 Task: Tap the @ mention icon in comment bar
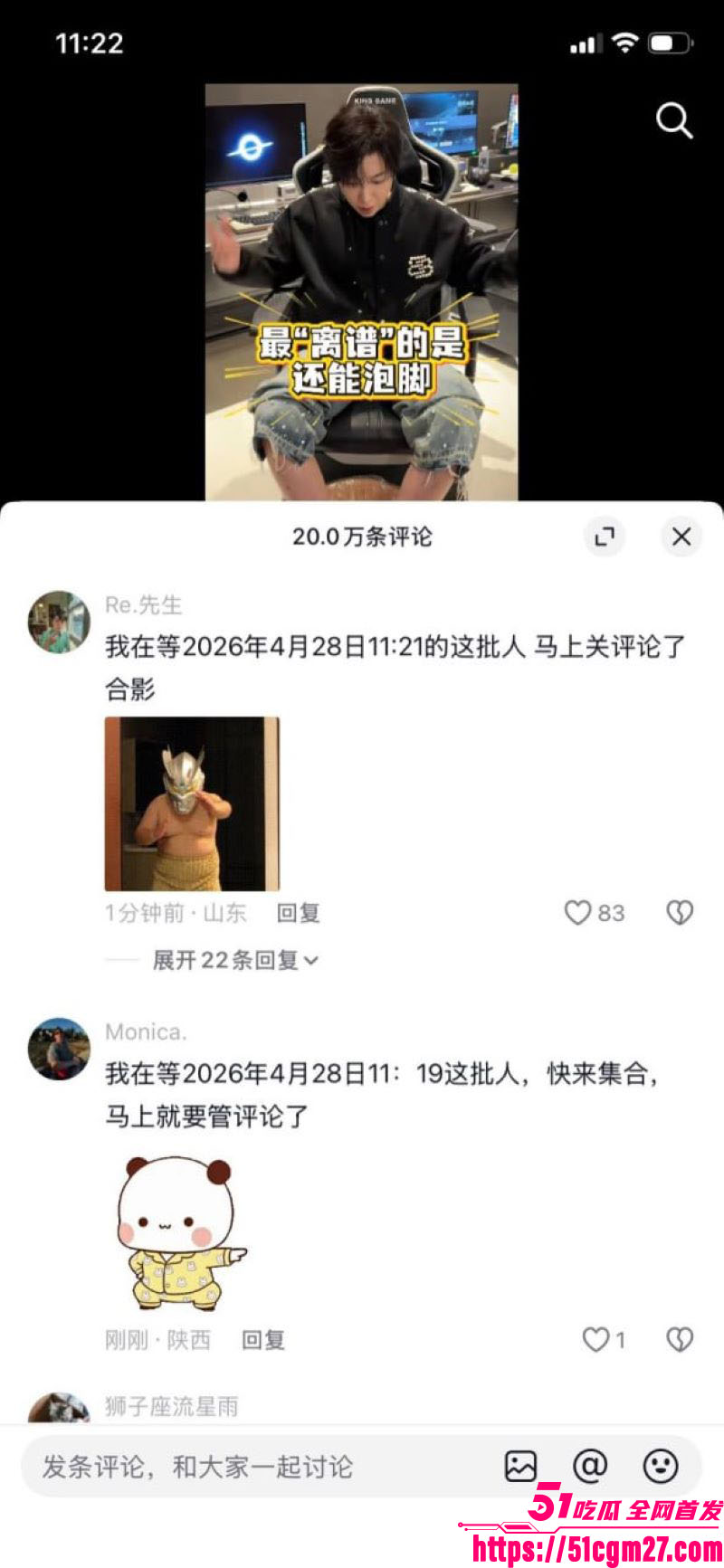click(x=590, y=1465)
